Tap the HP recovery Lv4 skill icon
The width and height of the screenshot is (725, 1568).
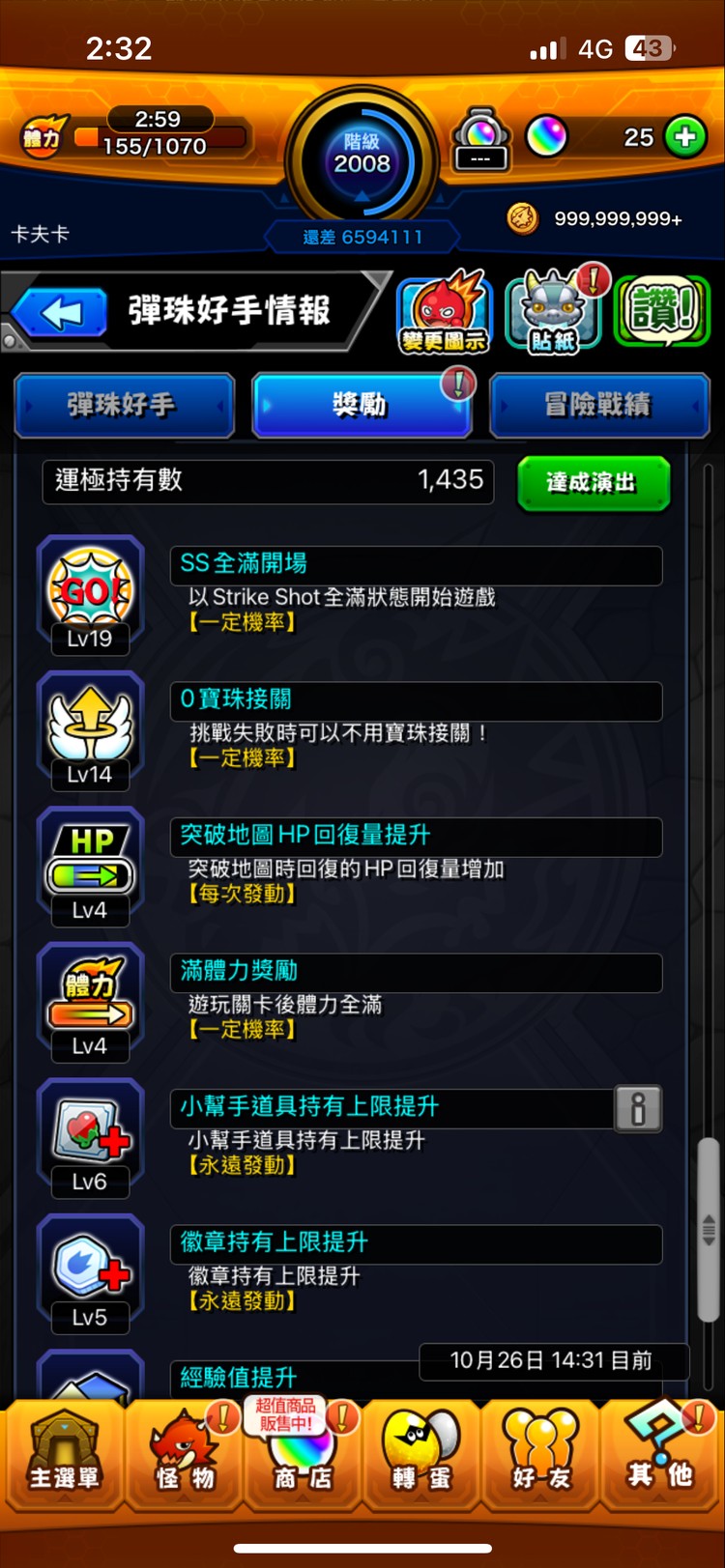coord(90,866)
